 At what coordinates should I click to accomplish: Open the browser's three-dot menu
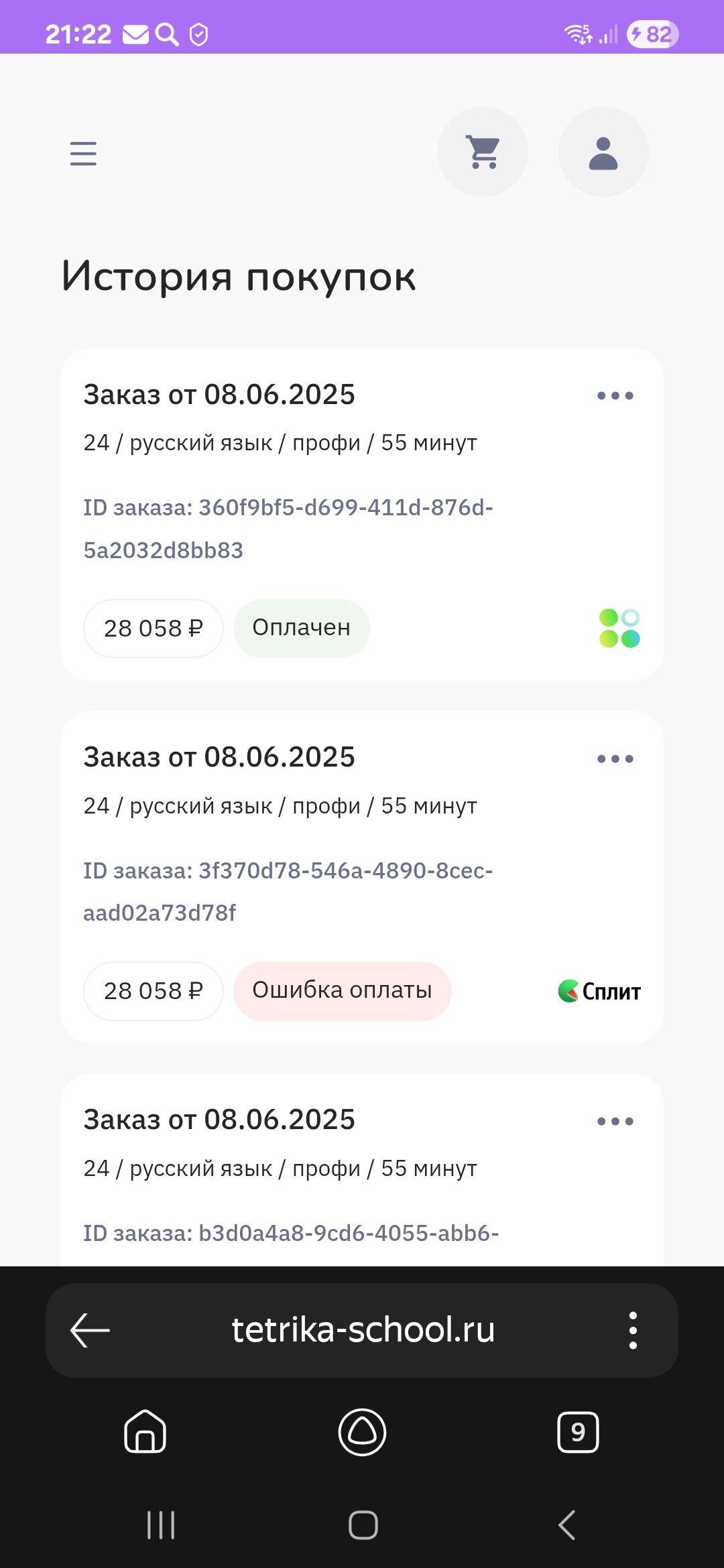[x=633, y=1330]
